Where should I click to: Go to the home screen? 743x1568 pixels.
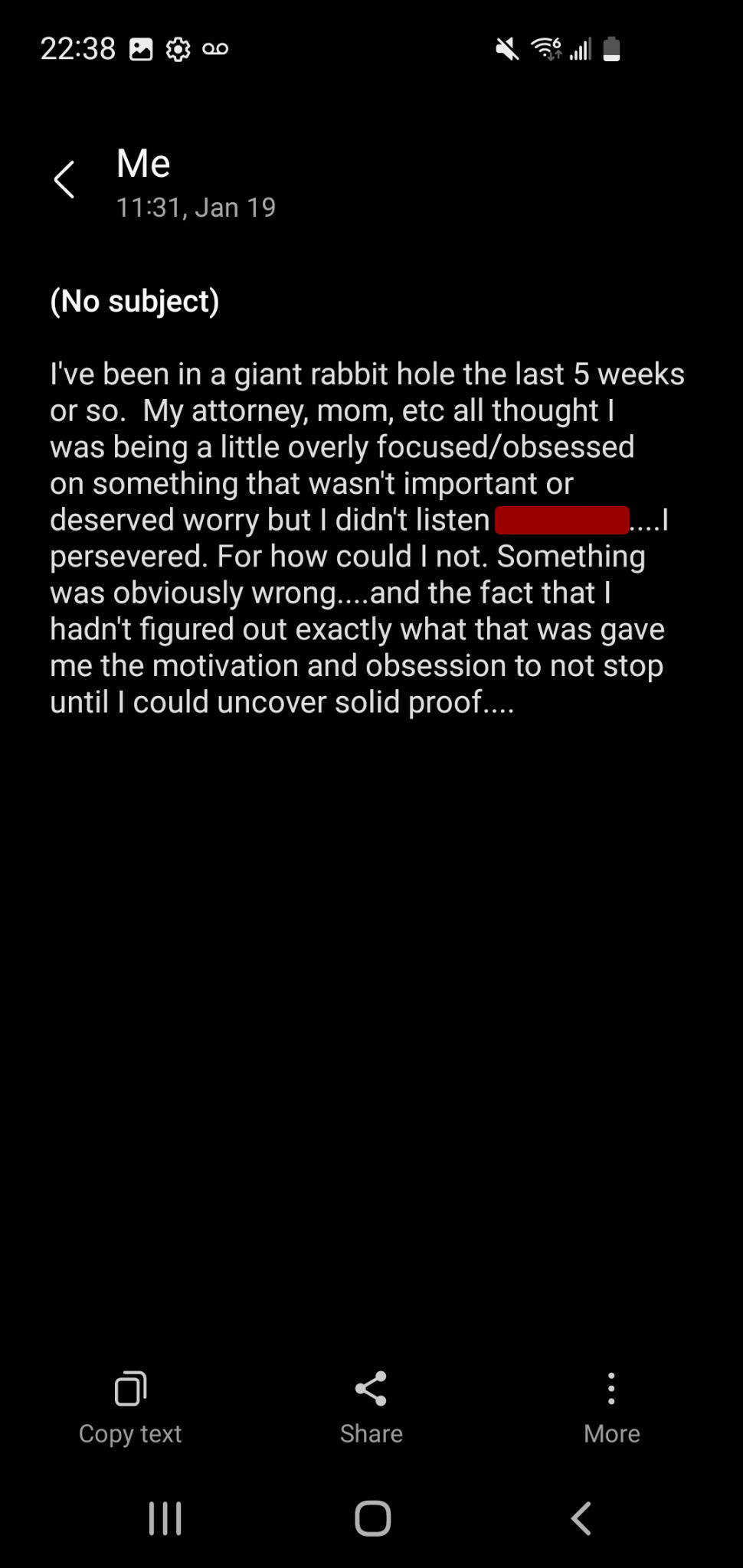373,1518
